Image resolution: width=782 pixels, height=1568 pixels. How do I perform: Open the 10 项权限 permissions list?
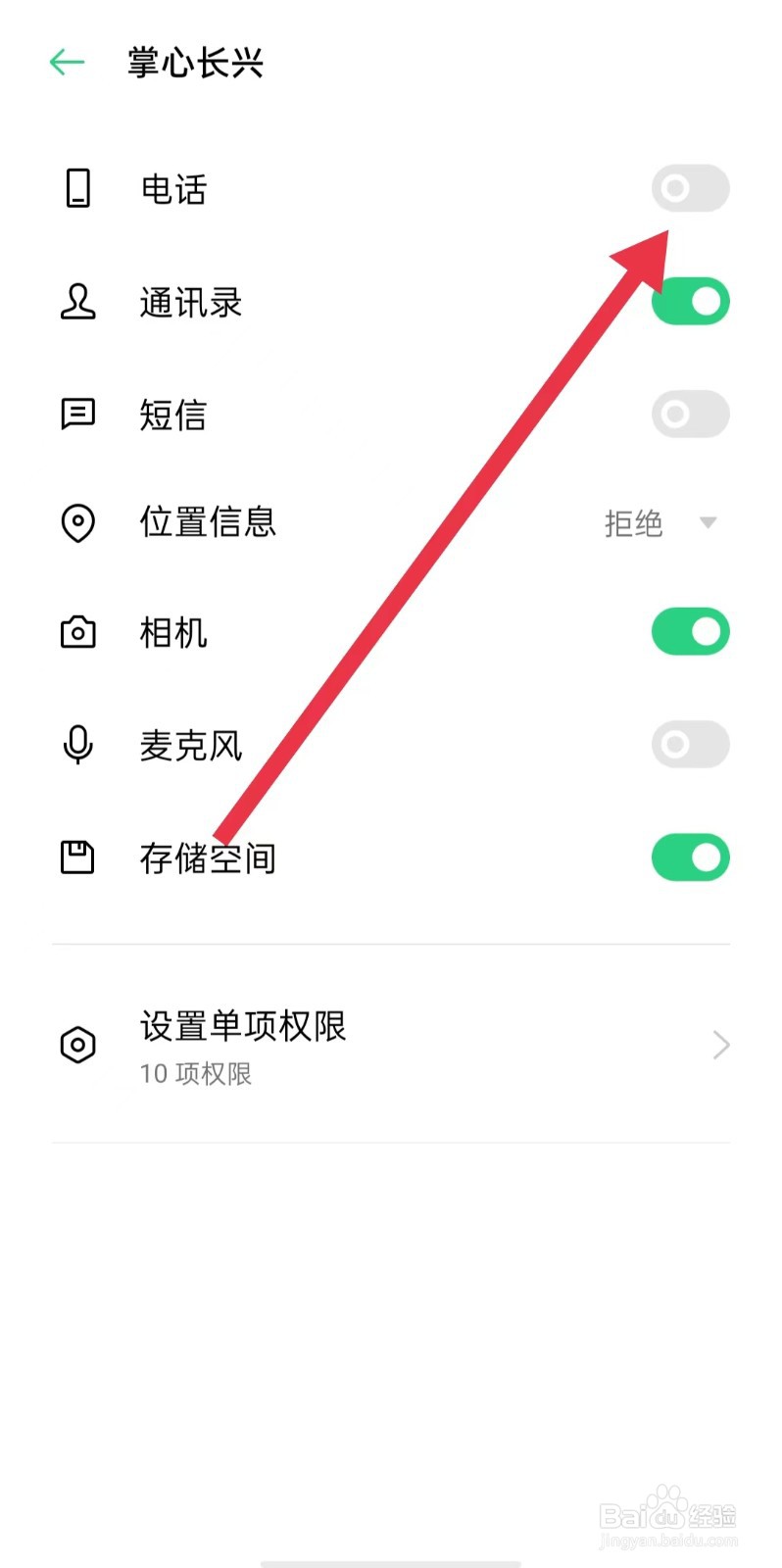(x=196, y=1073)
